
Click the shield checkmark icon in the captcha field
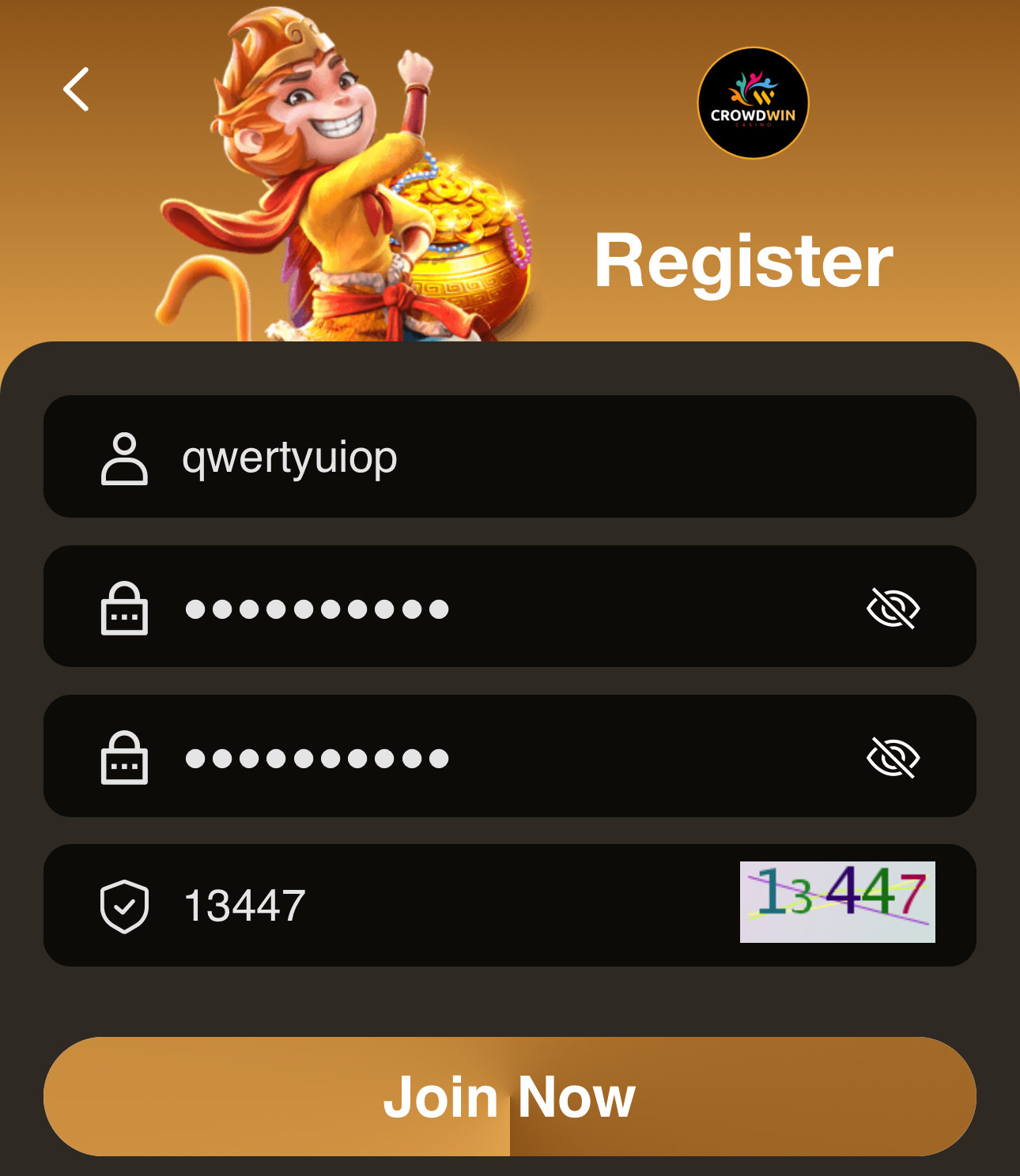click(x=125, y=906)
